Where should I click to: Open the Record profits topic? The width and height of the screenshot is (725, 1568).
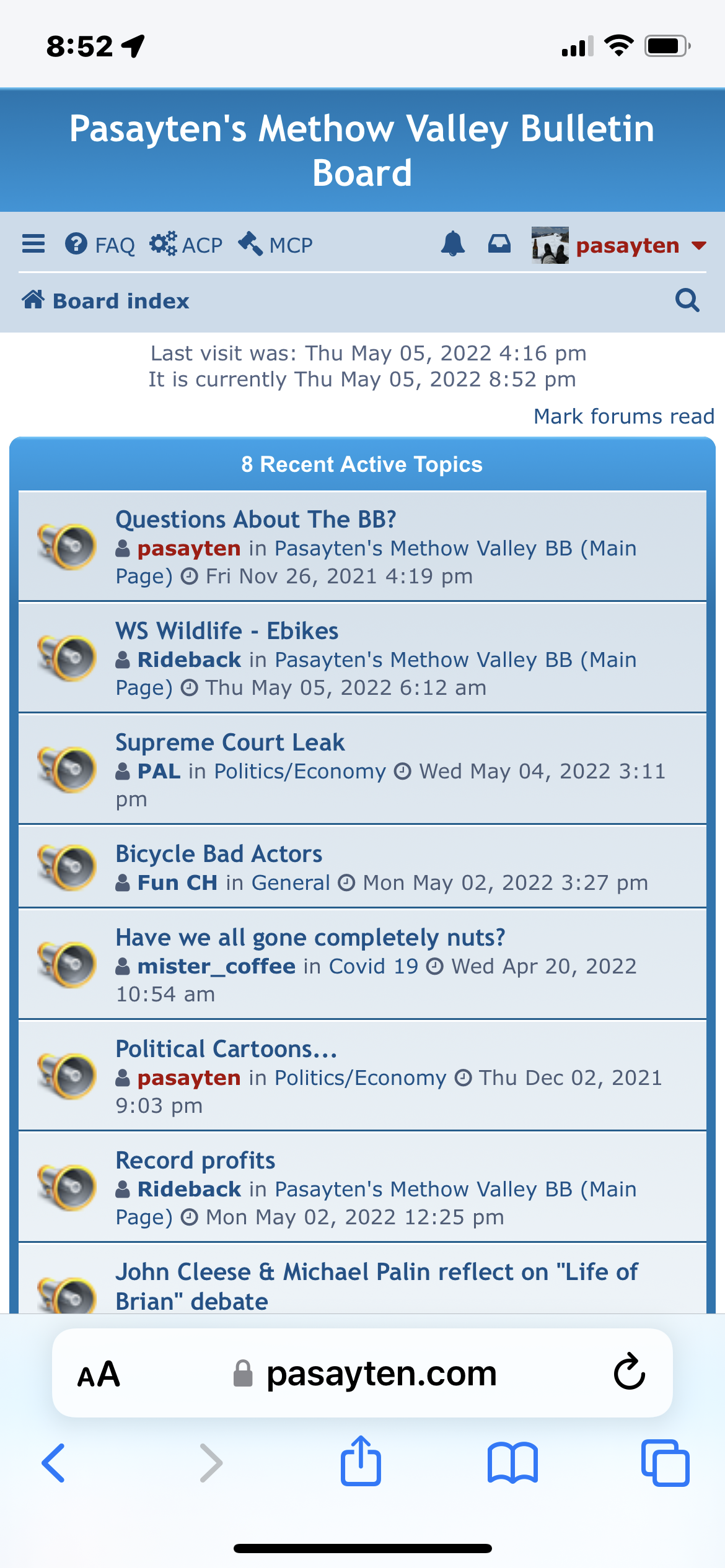tap(195, 1161)
